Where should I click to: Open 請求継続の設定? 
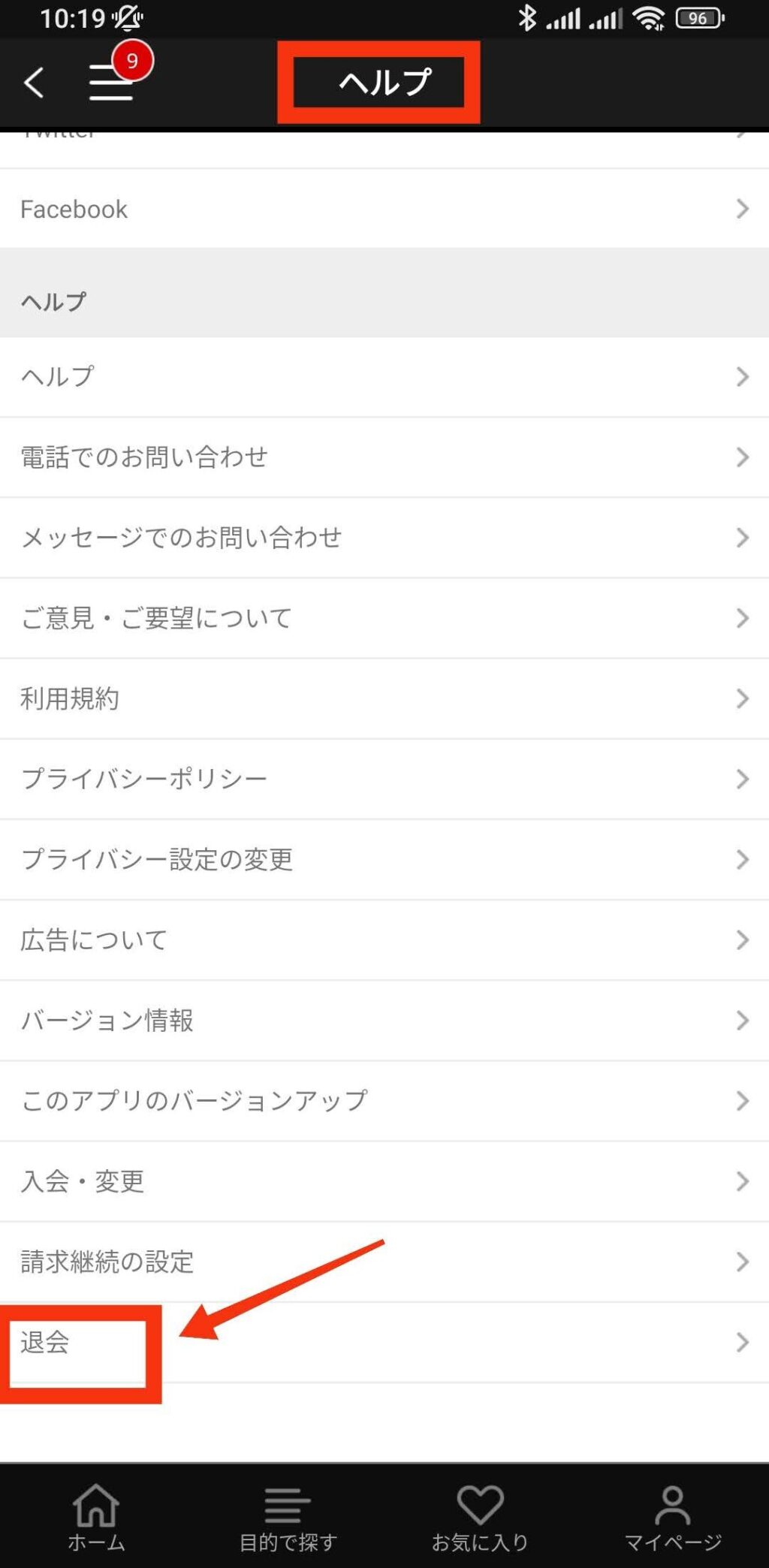[x=384, y=1262]
